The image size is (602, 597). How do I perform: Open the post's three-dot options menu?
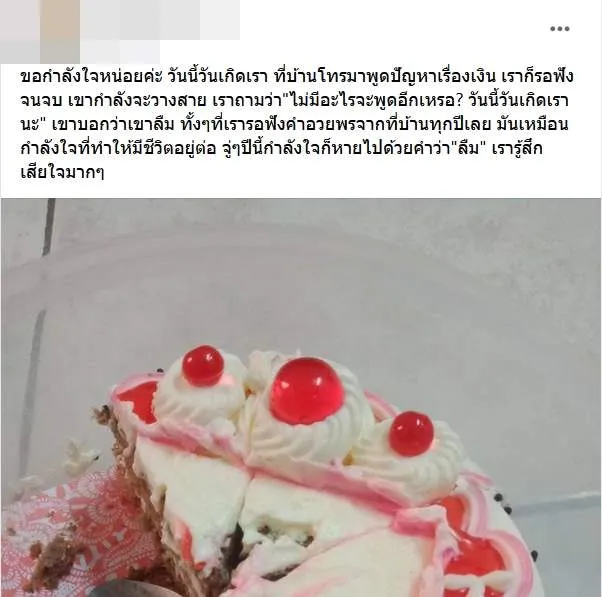coord(559,28)
